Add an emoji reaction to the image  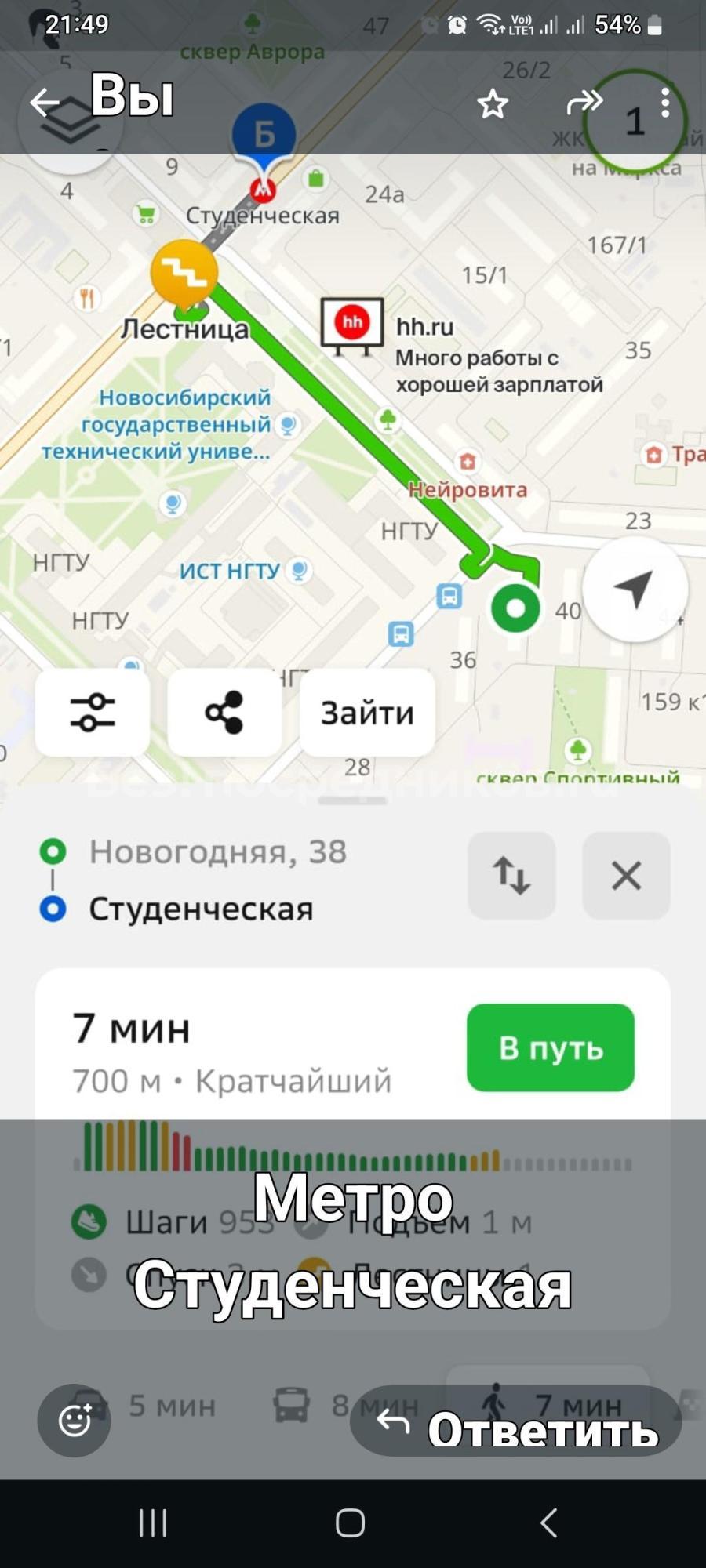75,1420
